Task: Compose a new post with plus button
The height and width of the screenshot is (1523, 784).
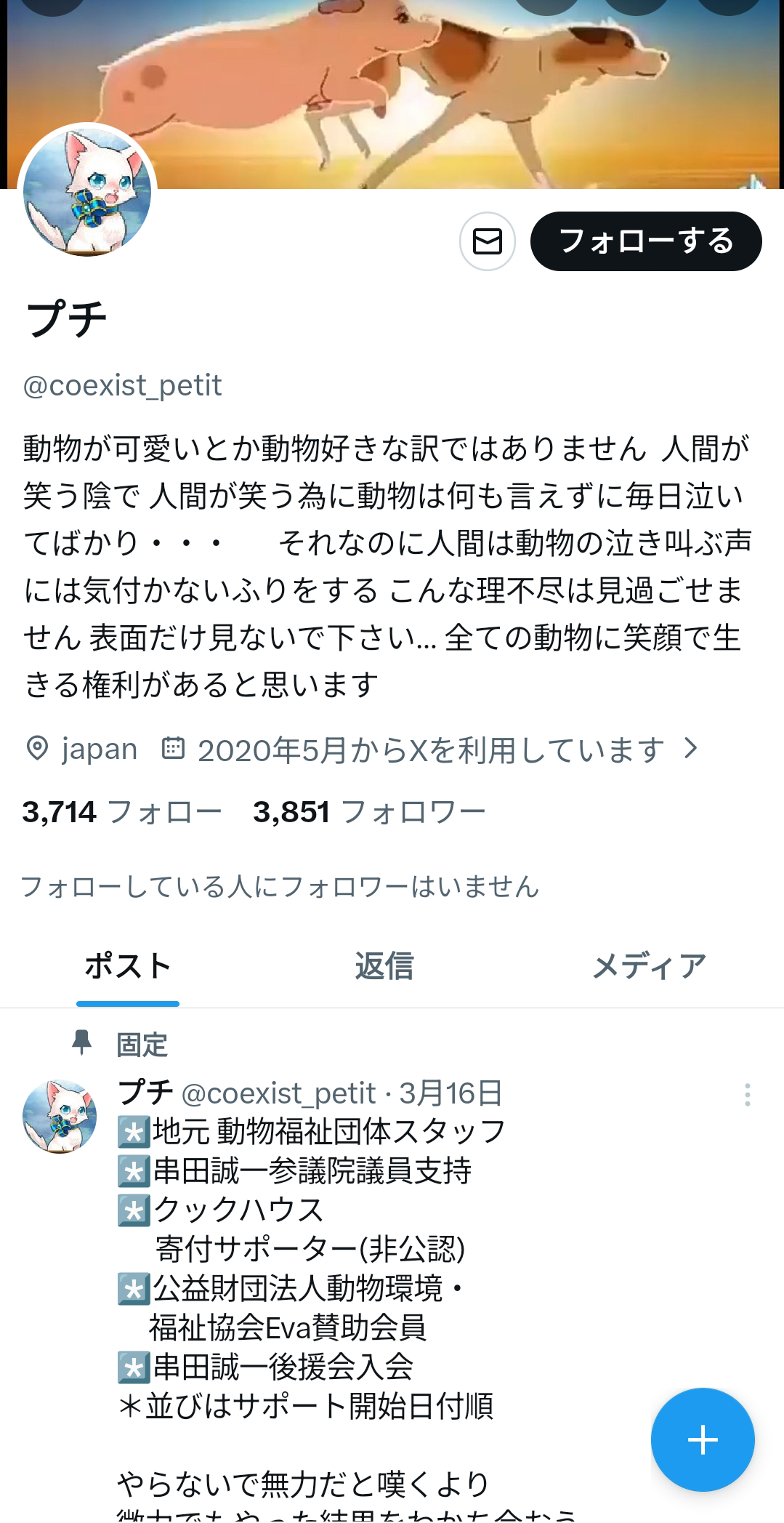Action: 702,1440
